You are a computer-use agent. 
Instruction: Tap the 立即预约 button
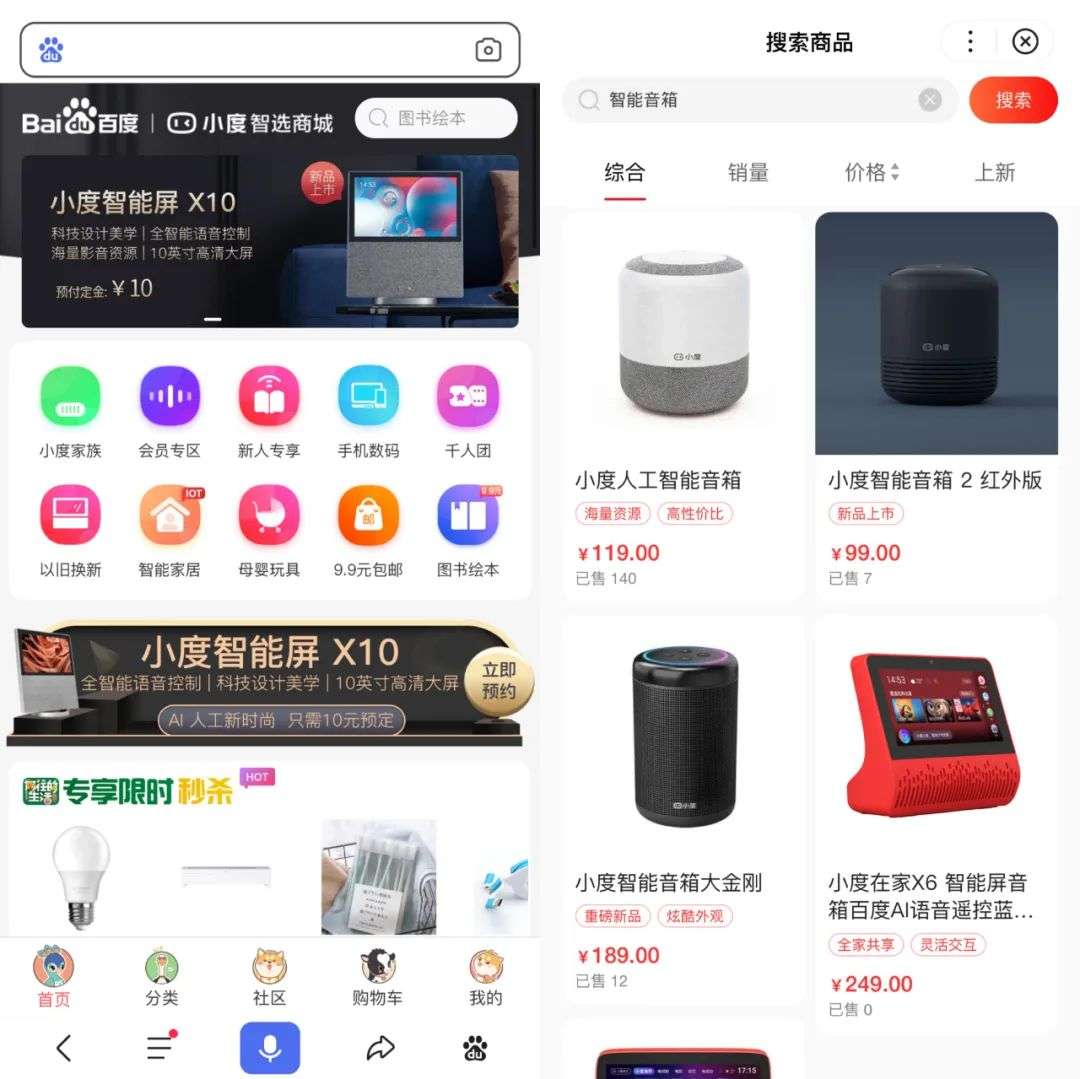click(499, 681)
